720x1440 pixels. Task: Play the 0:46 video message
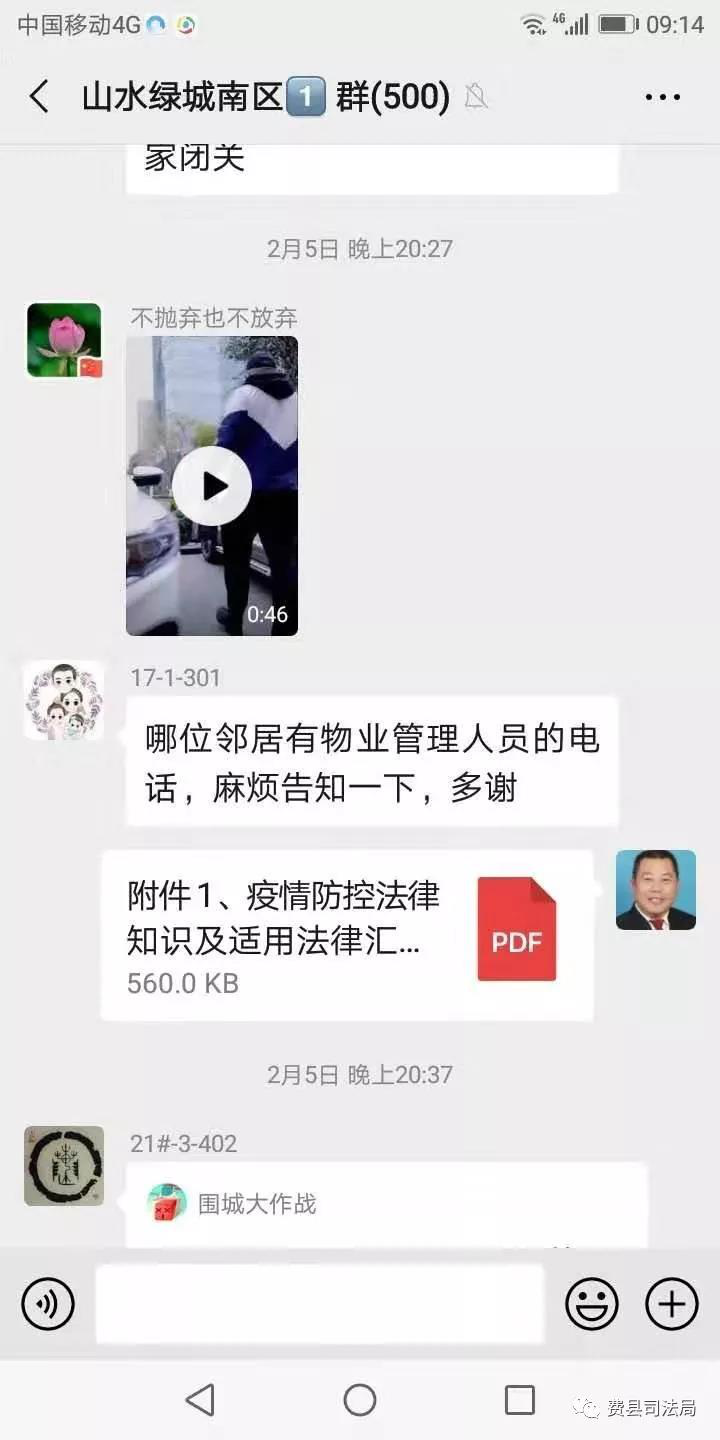pos(212,486)
